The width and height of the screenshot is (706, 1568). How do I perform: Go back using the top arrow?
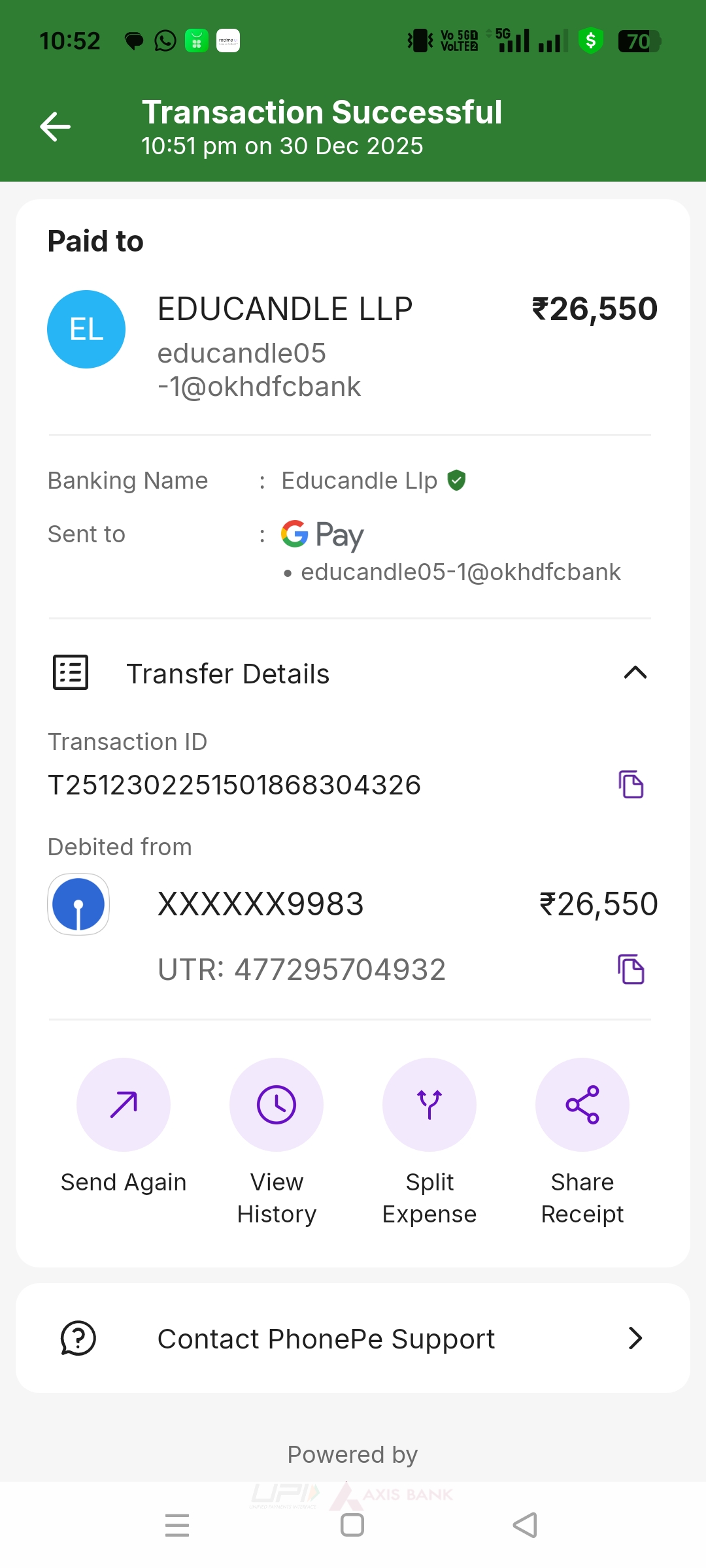coord(56,127)
